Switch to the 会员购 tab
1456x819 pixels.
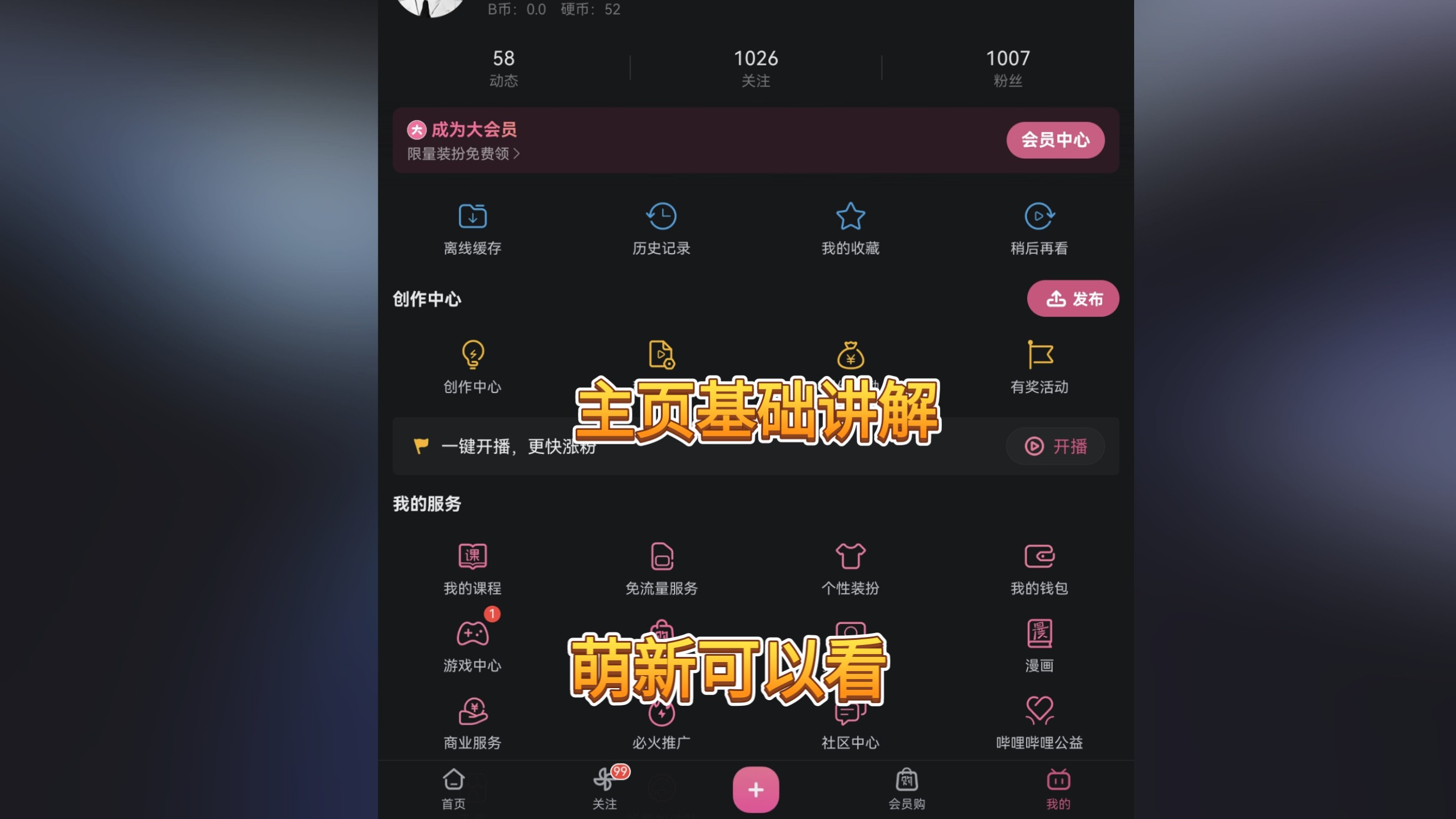pyautogui.click(x=907, y=789)
